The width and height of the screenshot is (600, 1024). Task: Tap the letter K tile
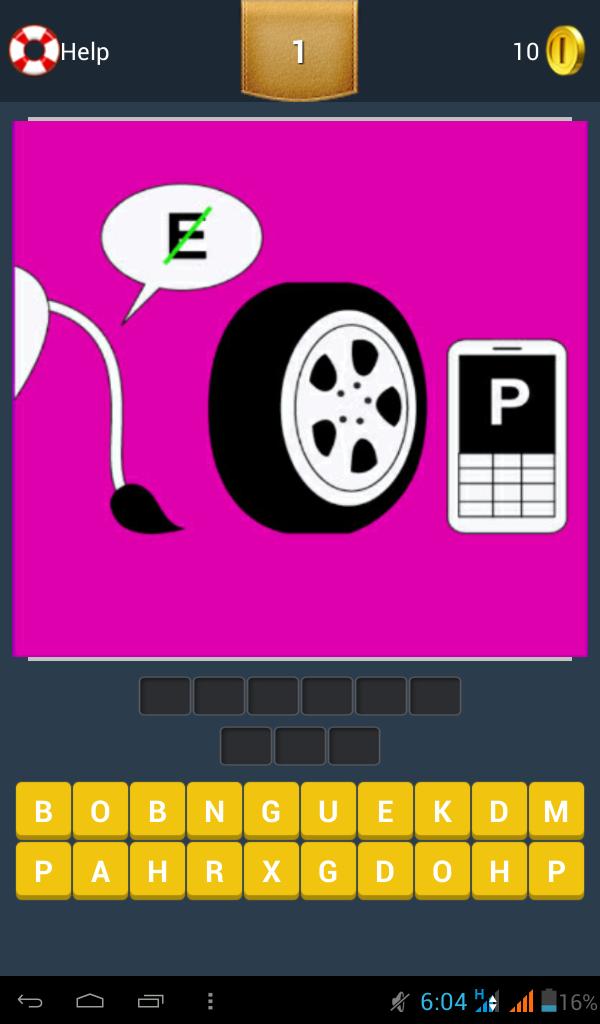[442, 811]
